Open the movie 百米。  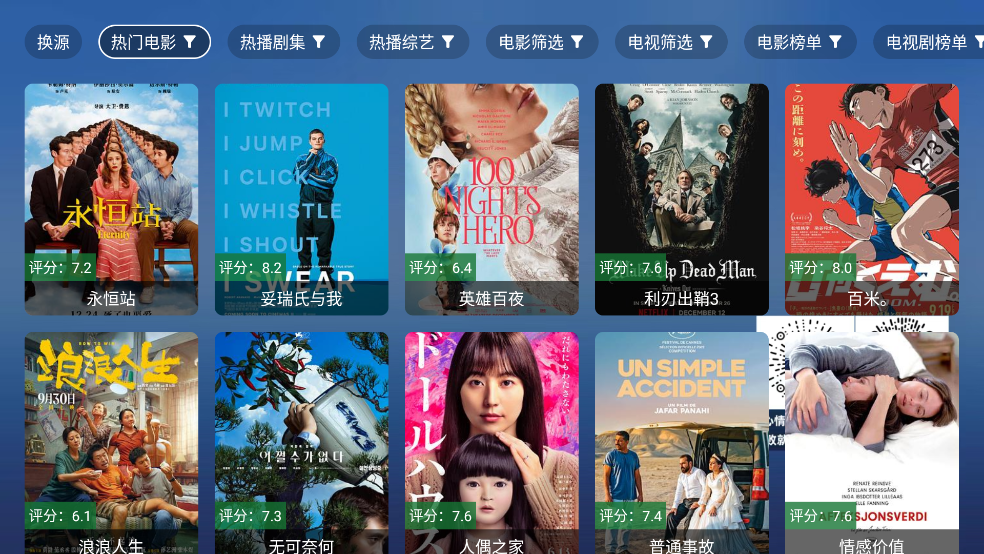(871, 199)
